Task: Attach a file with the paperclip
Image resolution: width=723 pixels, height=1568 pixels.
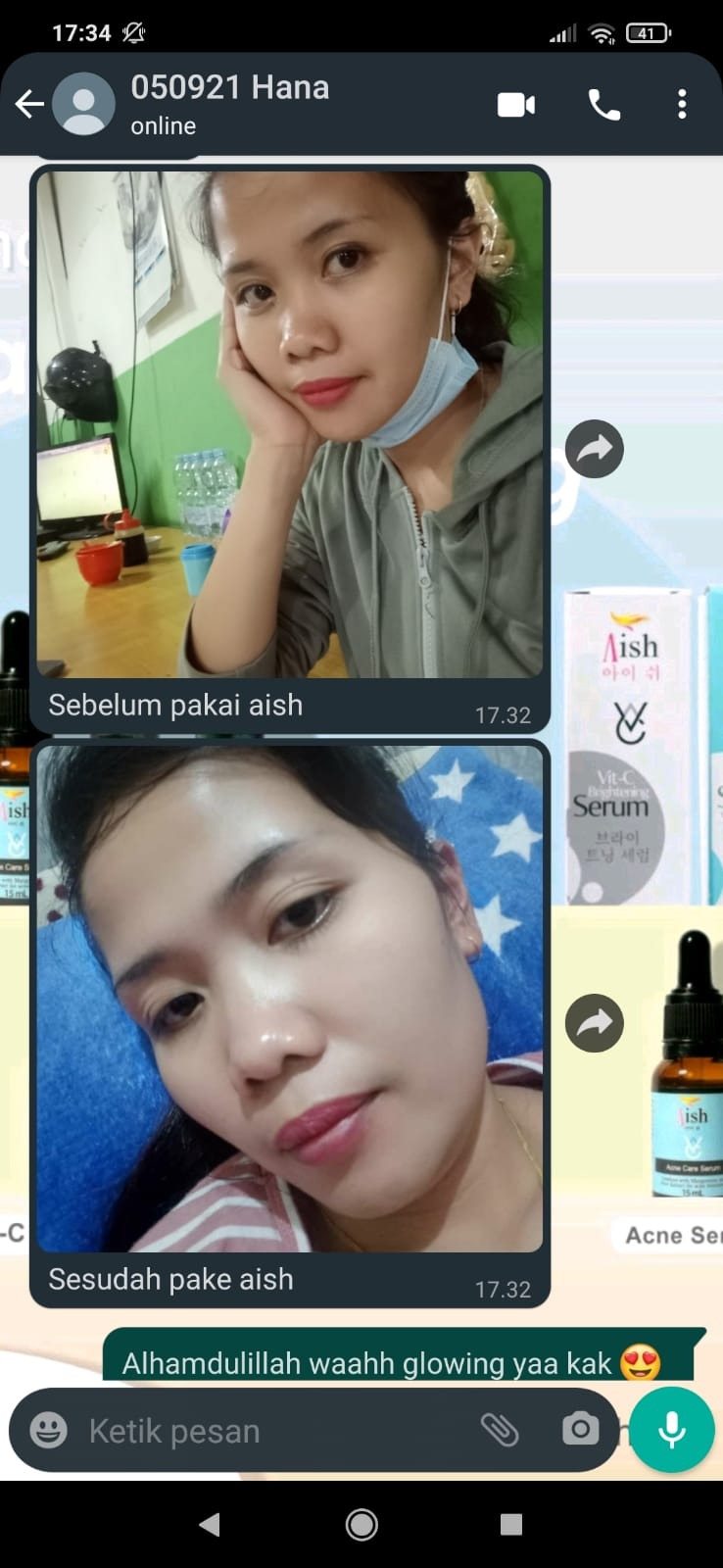Action: click(x=500, y=1430)
